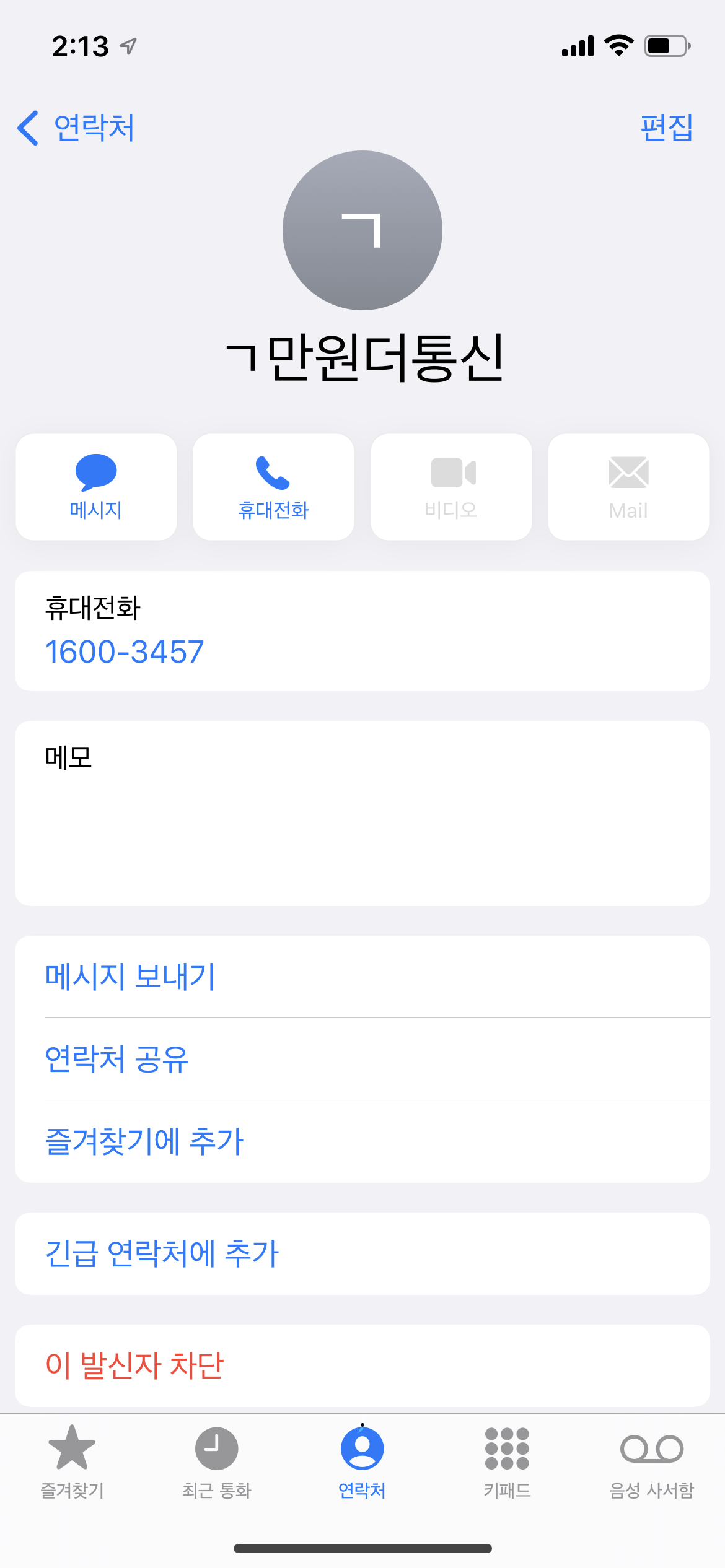The width and height of the screenshot is (725, 1568).
Task: Block this caller with 이 발신자 차단
Action: click(362, 1365)
